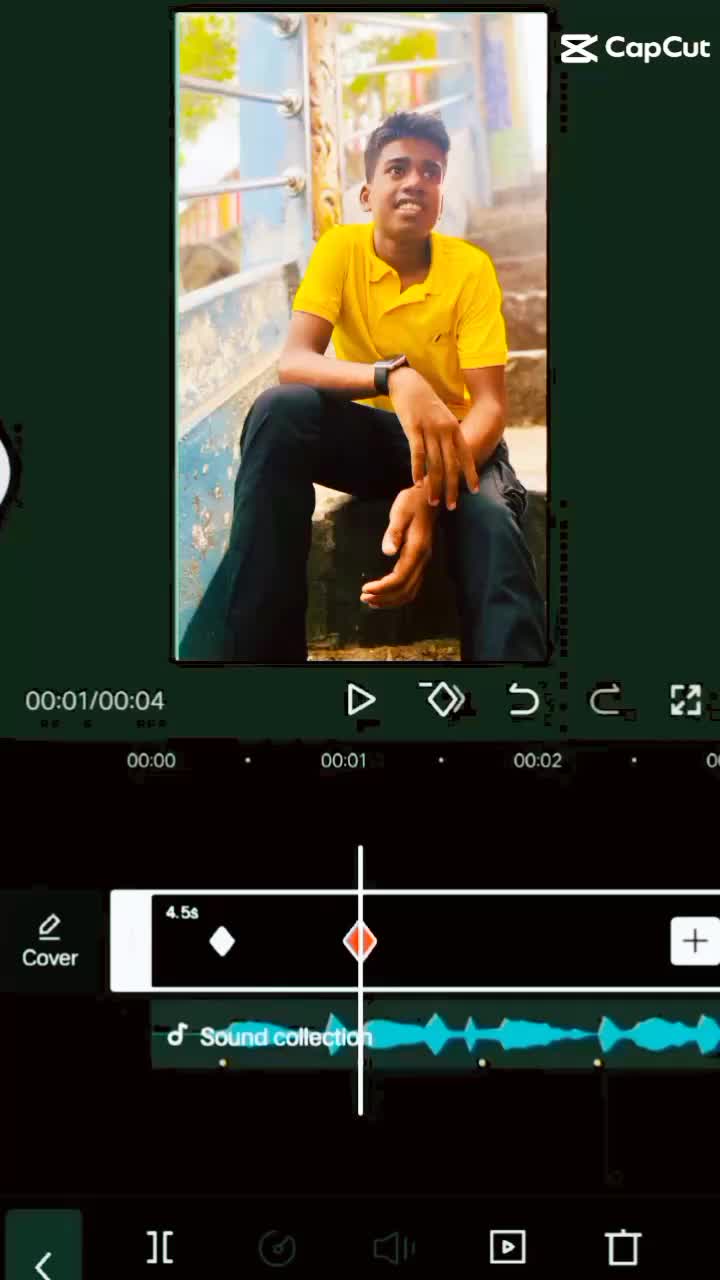Delete the selected clip
This screenshot has width=720, height=1280.
pos(623,1247)
